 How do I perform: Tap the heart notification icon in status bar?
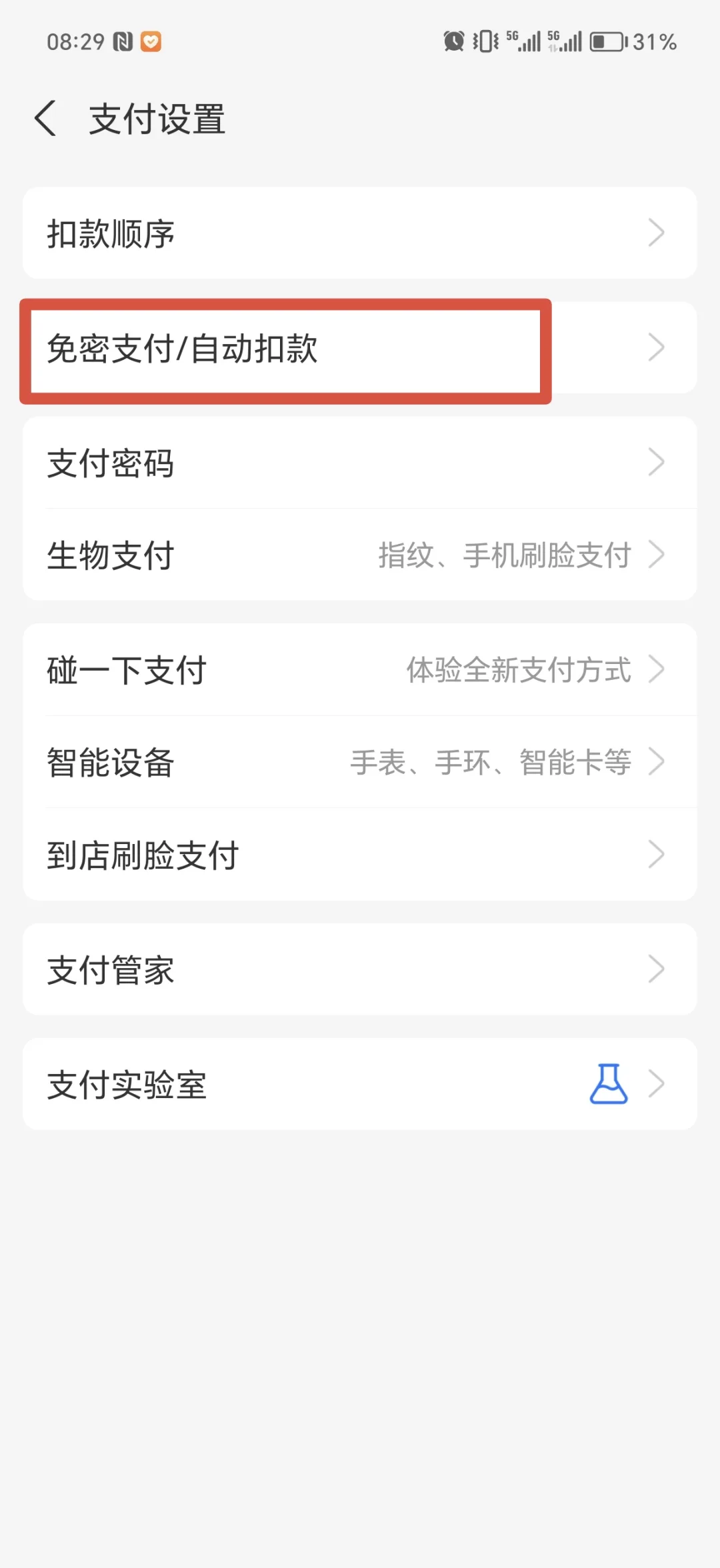tap(151, 41)
